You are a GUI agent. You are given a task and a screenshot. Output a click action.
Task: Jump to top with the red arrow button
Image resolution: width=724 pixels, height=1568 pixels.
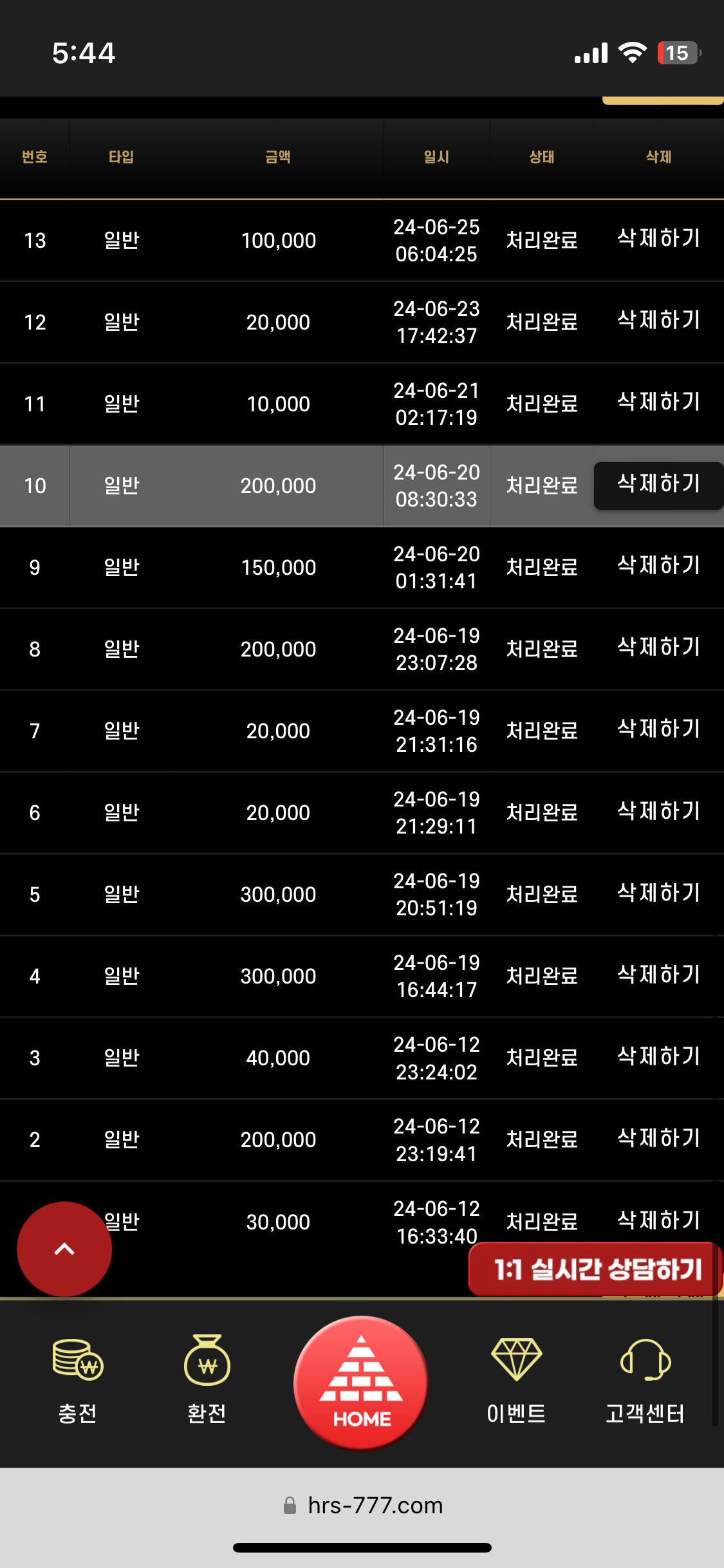[64, 1249]
